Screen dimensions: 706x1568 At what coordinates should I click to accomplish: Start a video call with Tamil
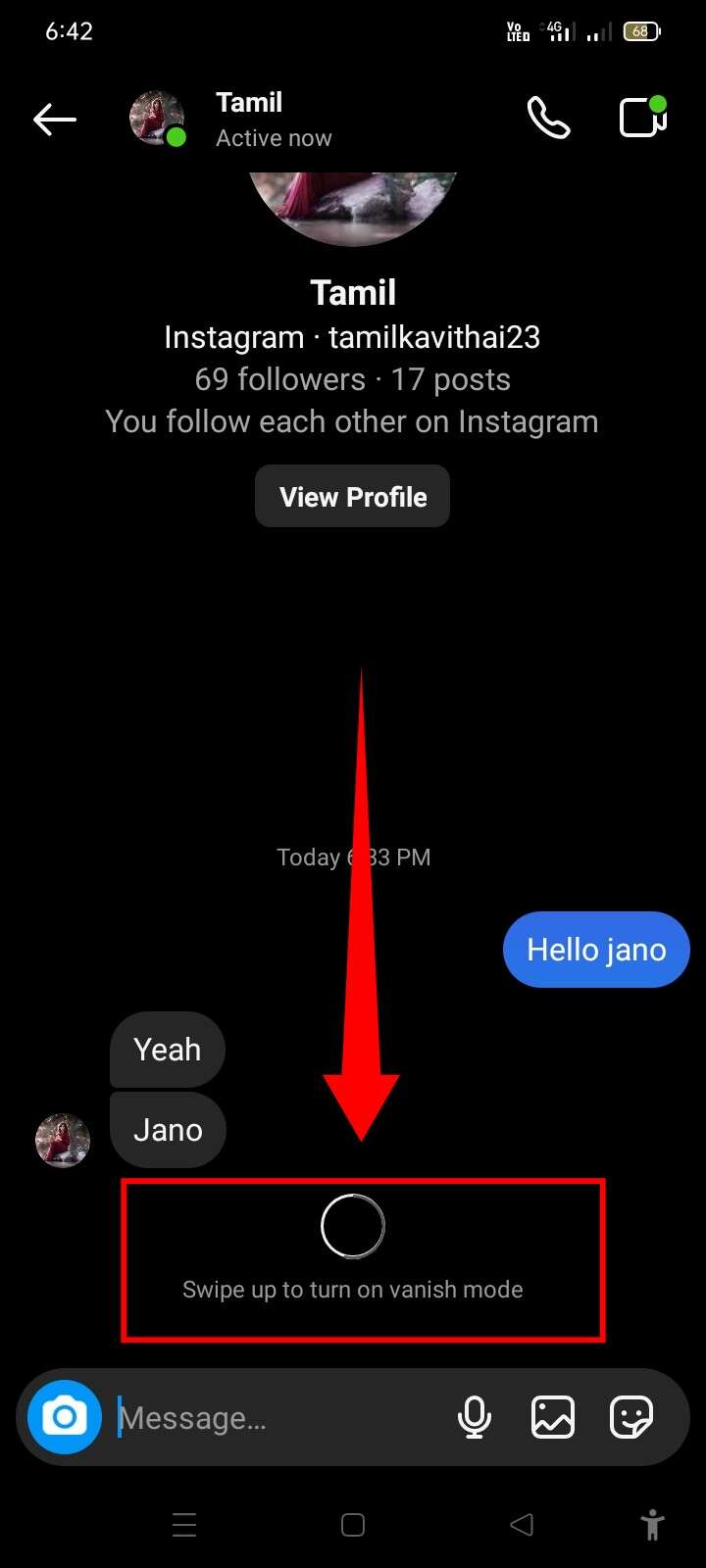click(x=642, y=118)
